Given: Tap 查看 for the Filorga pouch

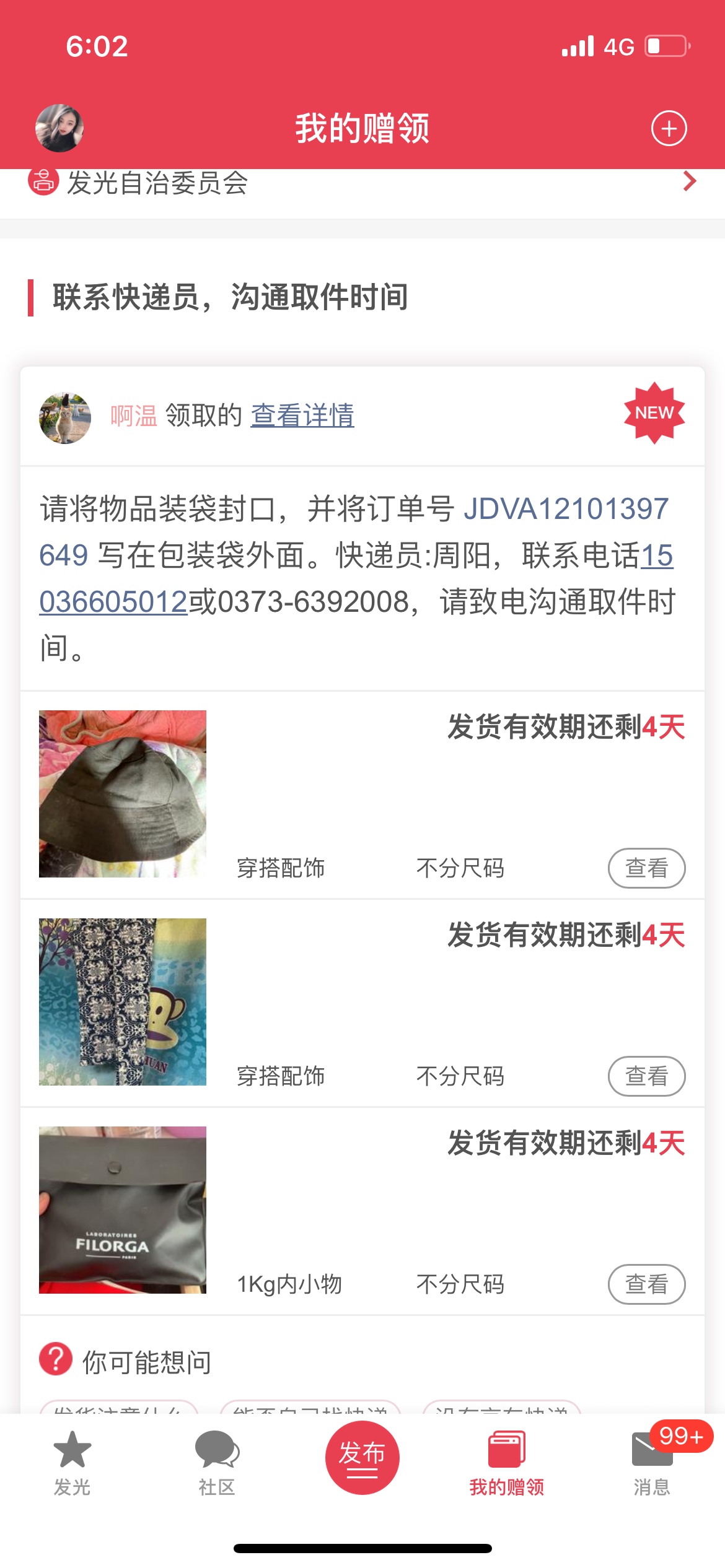Looking at the screenshot, I should click(x=646, y=1284).
